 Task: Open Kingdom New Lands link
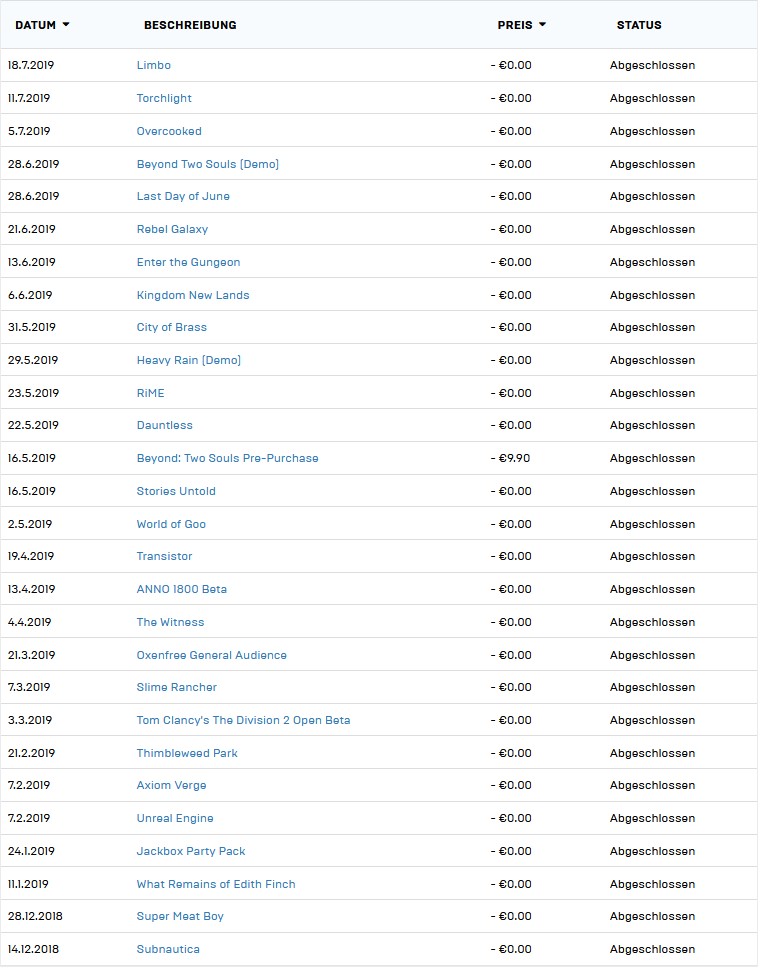193,295
